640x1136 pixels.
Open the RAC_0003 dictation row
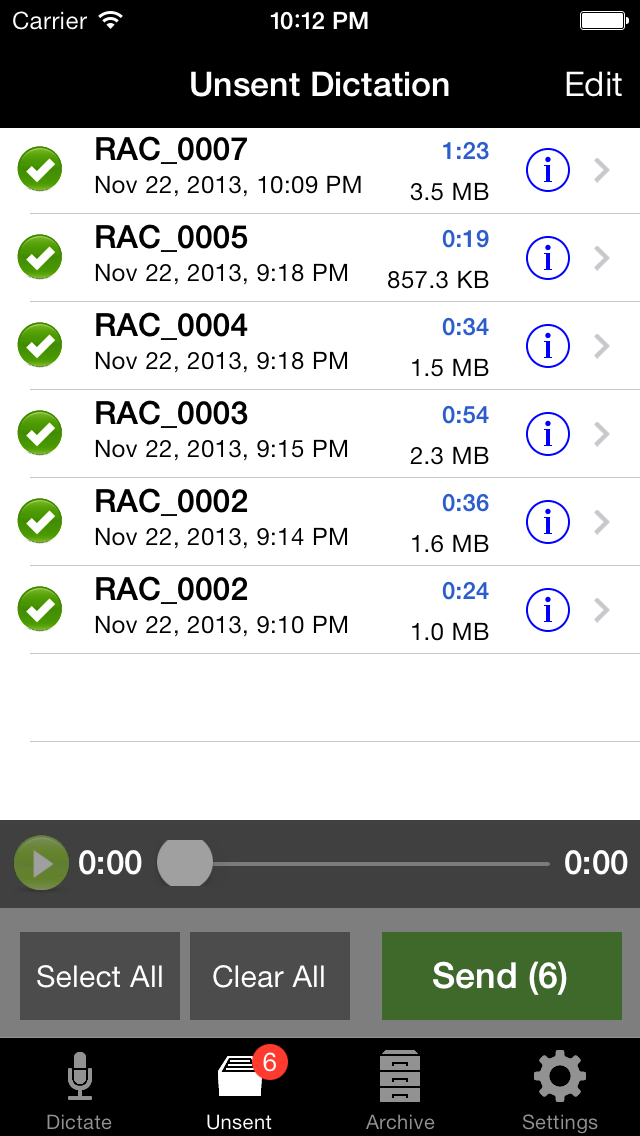320,433
